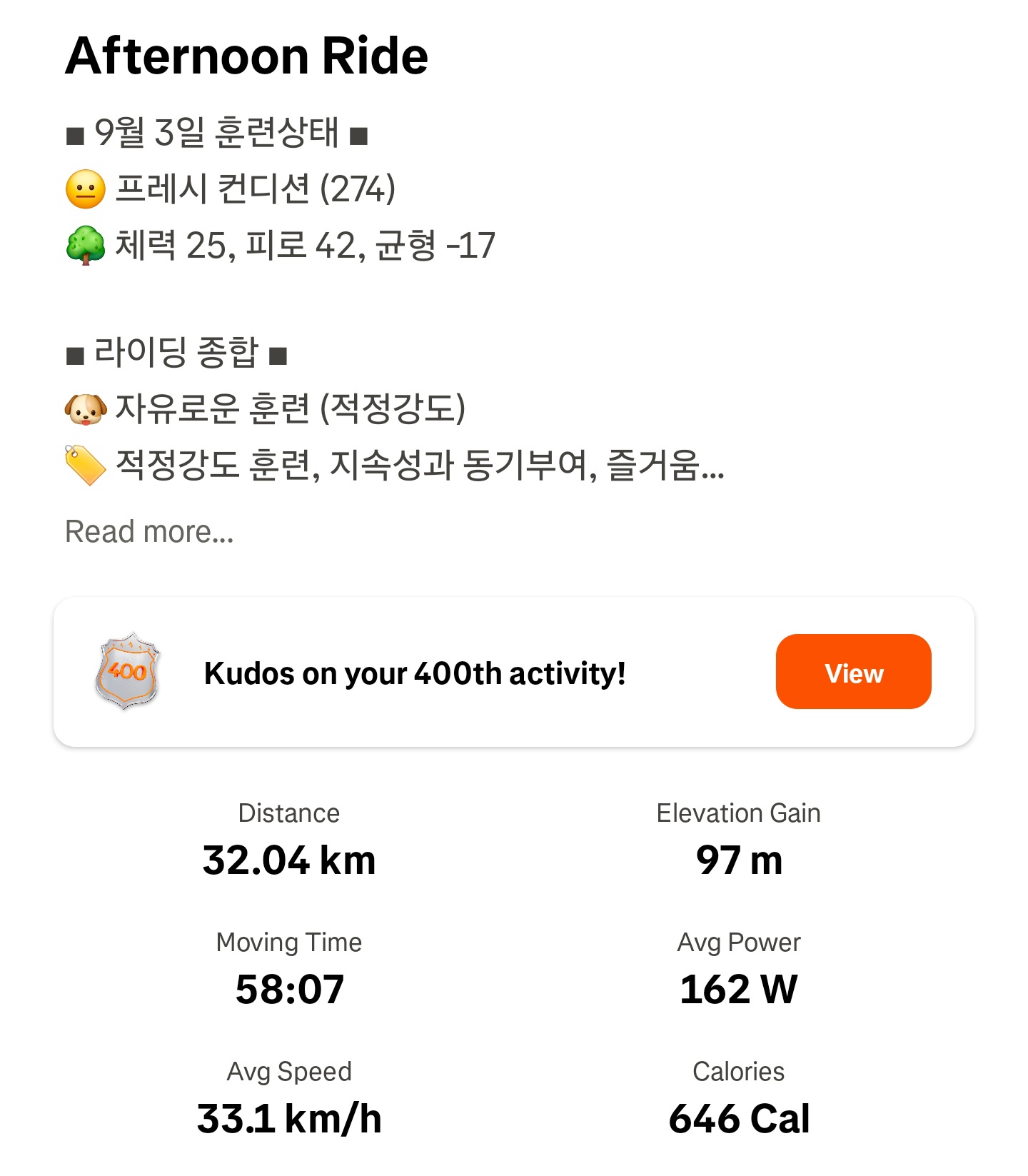Expand the description with Read more
The image size is (1028, 1176).
point(149,532)
